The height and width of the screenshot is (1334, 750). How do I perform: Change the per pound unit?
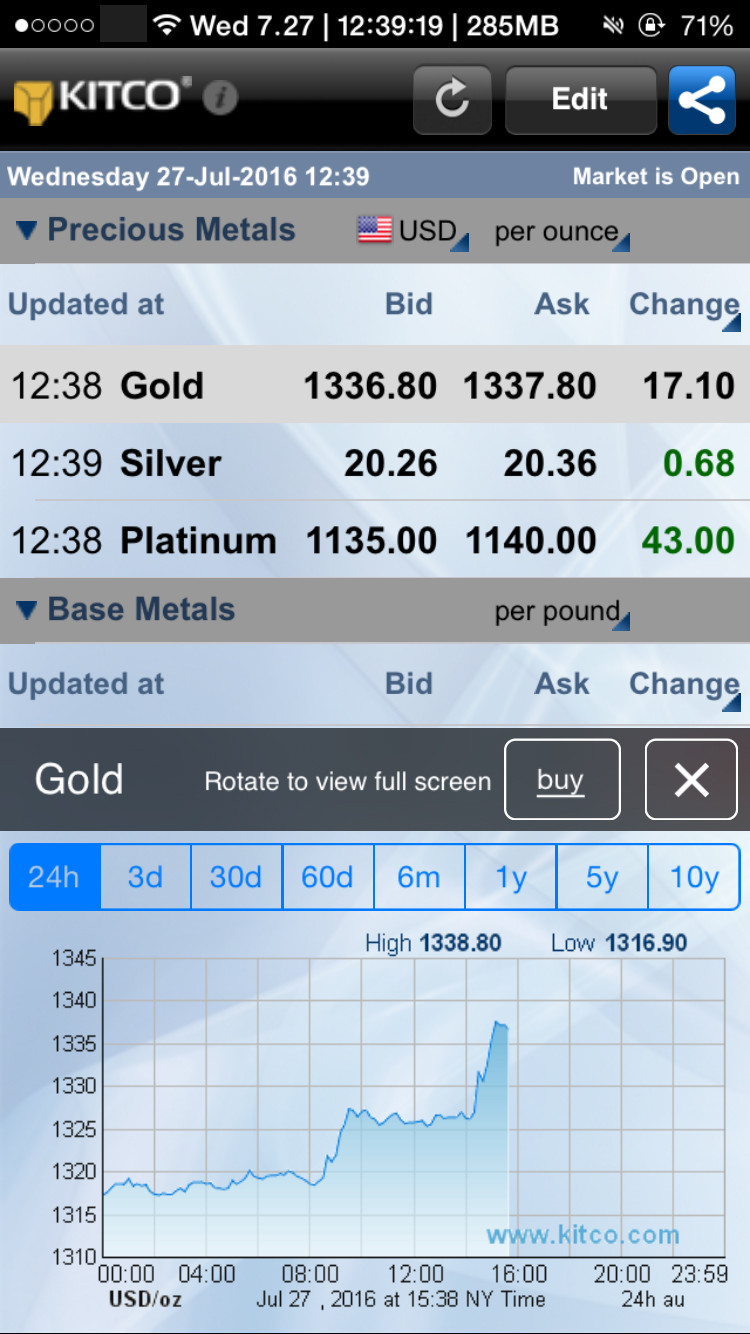tap(560, 612)
